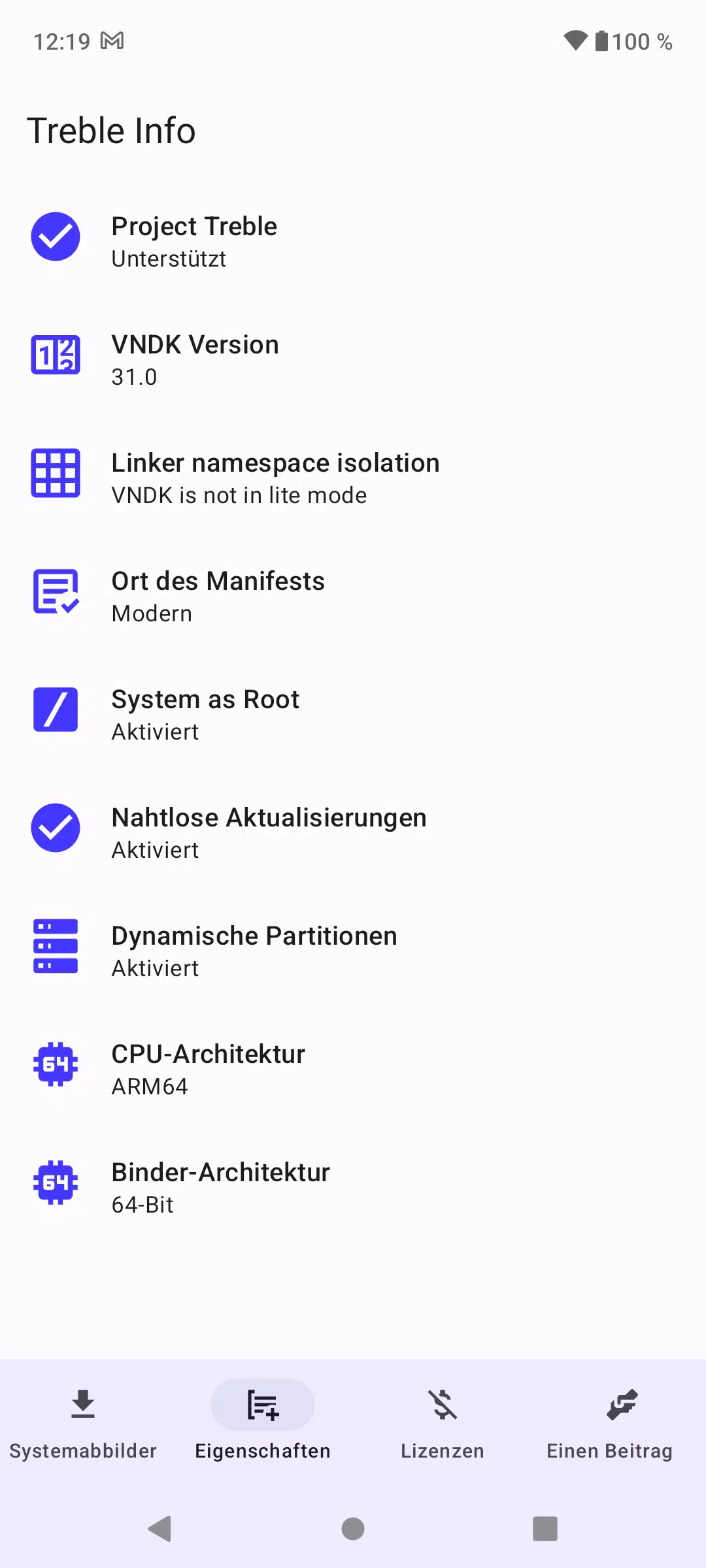Select the Ort des Manifests row
This screenshot has height=1568, width=706.
point(353,596)
